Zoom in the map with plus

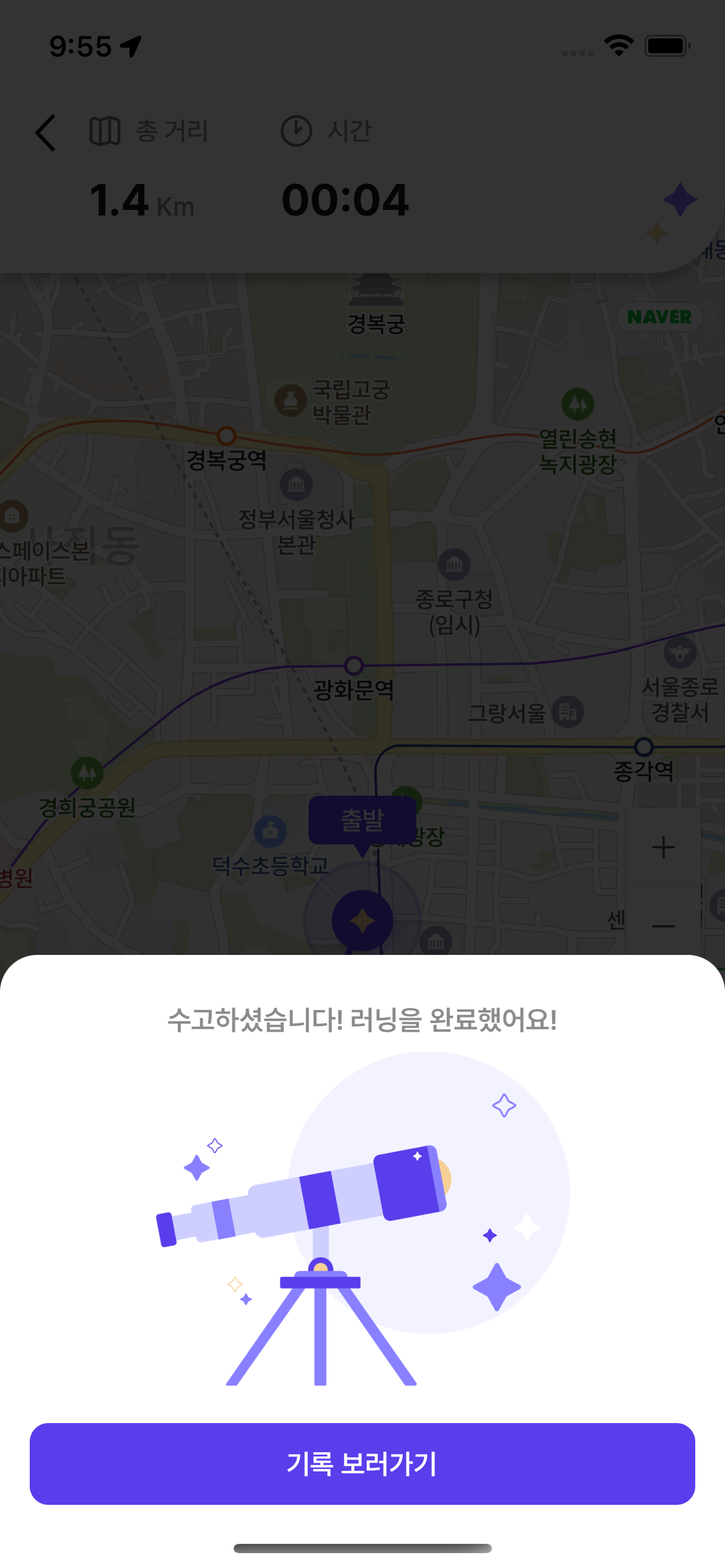point(663,847)
